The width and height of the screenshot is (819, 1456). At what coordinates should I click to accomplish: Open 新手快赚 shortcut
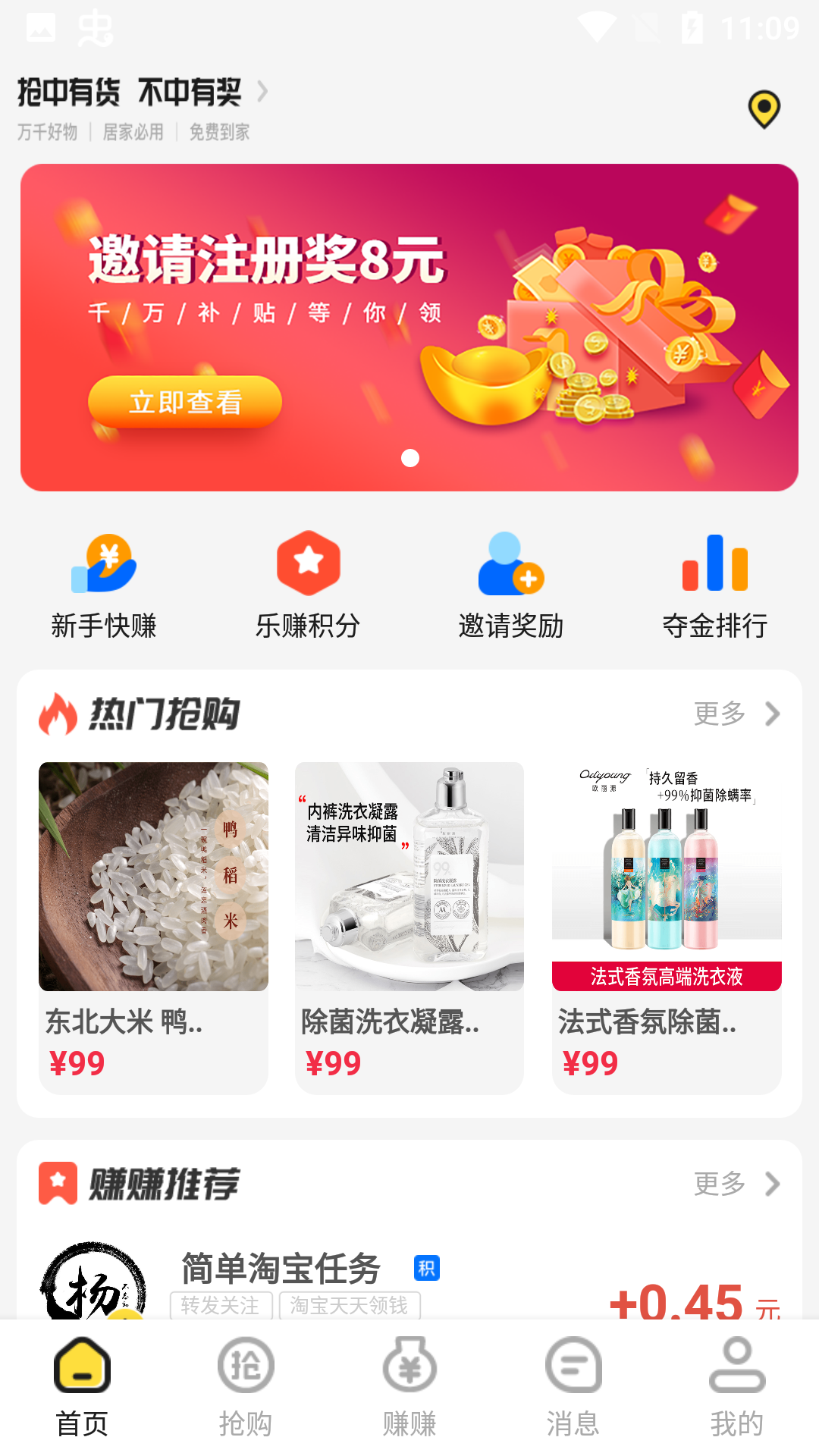[x=104, y=585]
